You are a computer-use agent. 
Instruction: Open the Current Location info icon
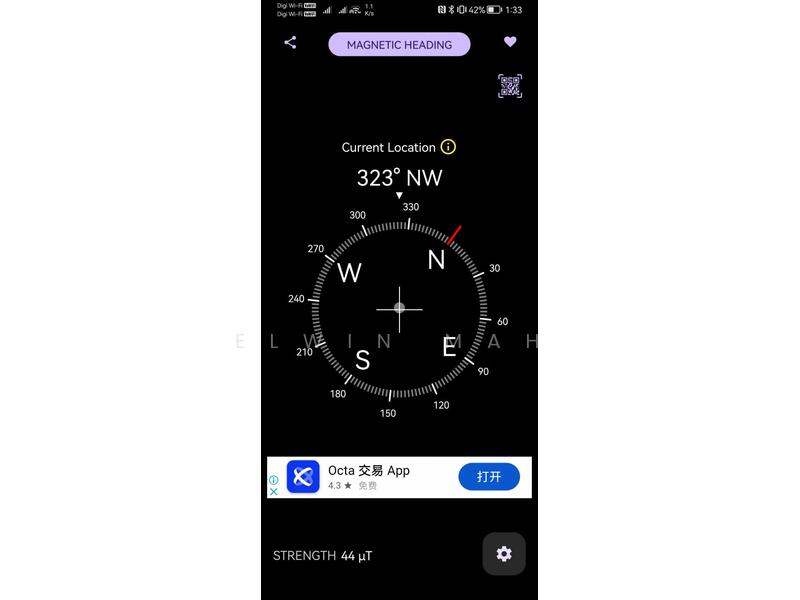pos(448,147)
